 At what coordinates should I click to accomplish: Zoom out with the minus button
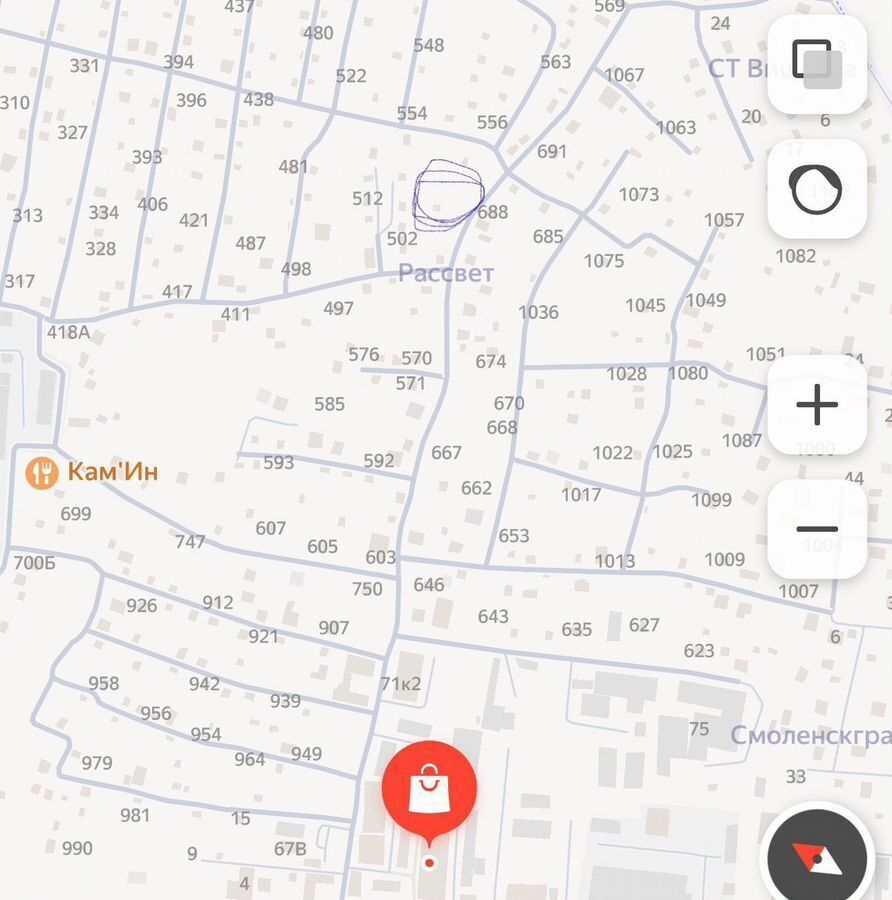[816, 529]
